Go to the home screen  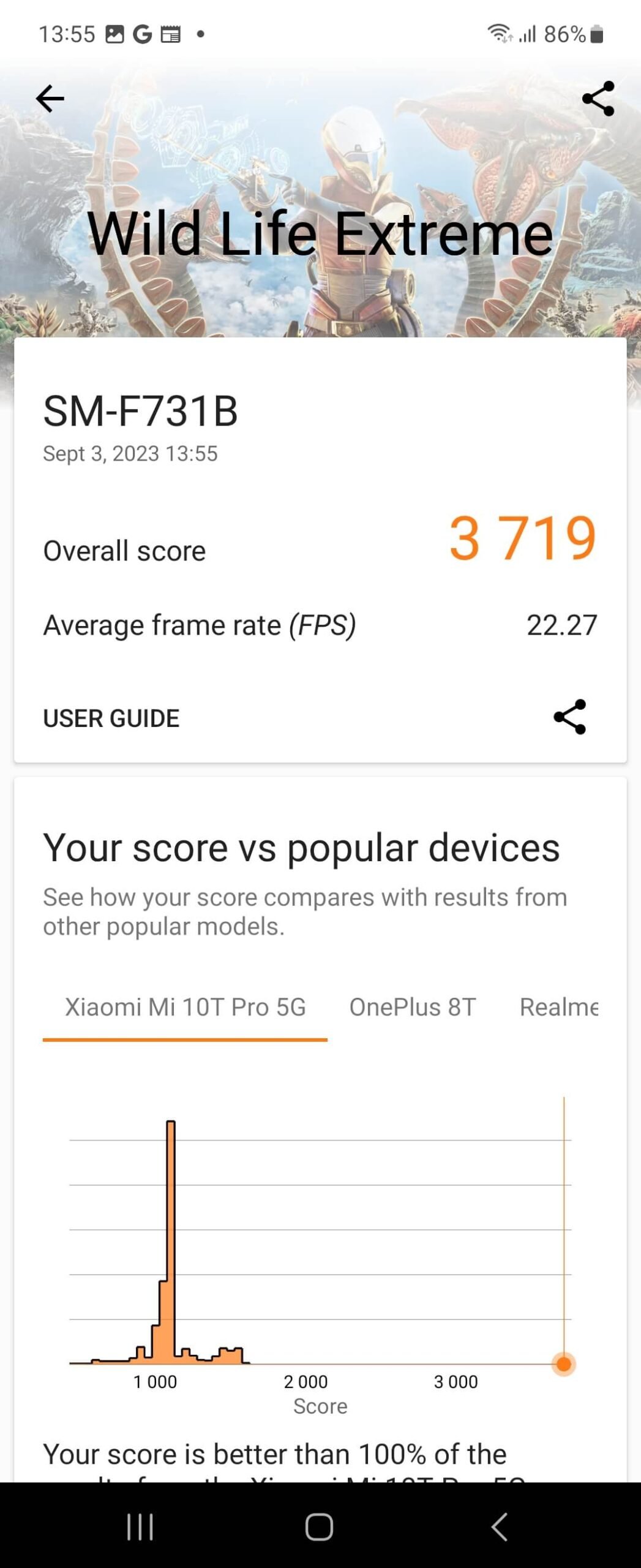(319, 1526)
